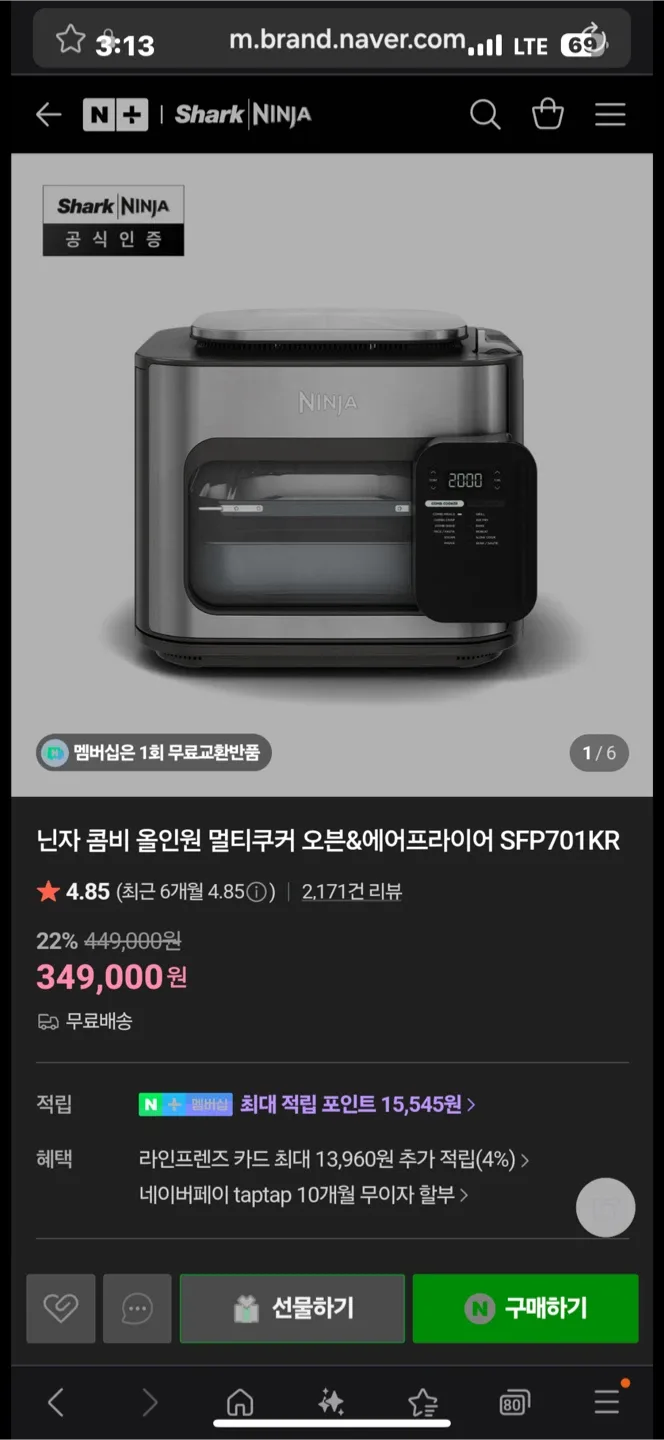
Task: Open the browser tabs switcher
Action: click(x=514, y=1403)
